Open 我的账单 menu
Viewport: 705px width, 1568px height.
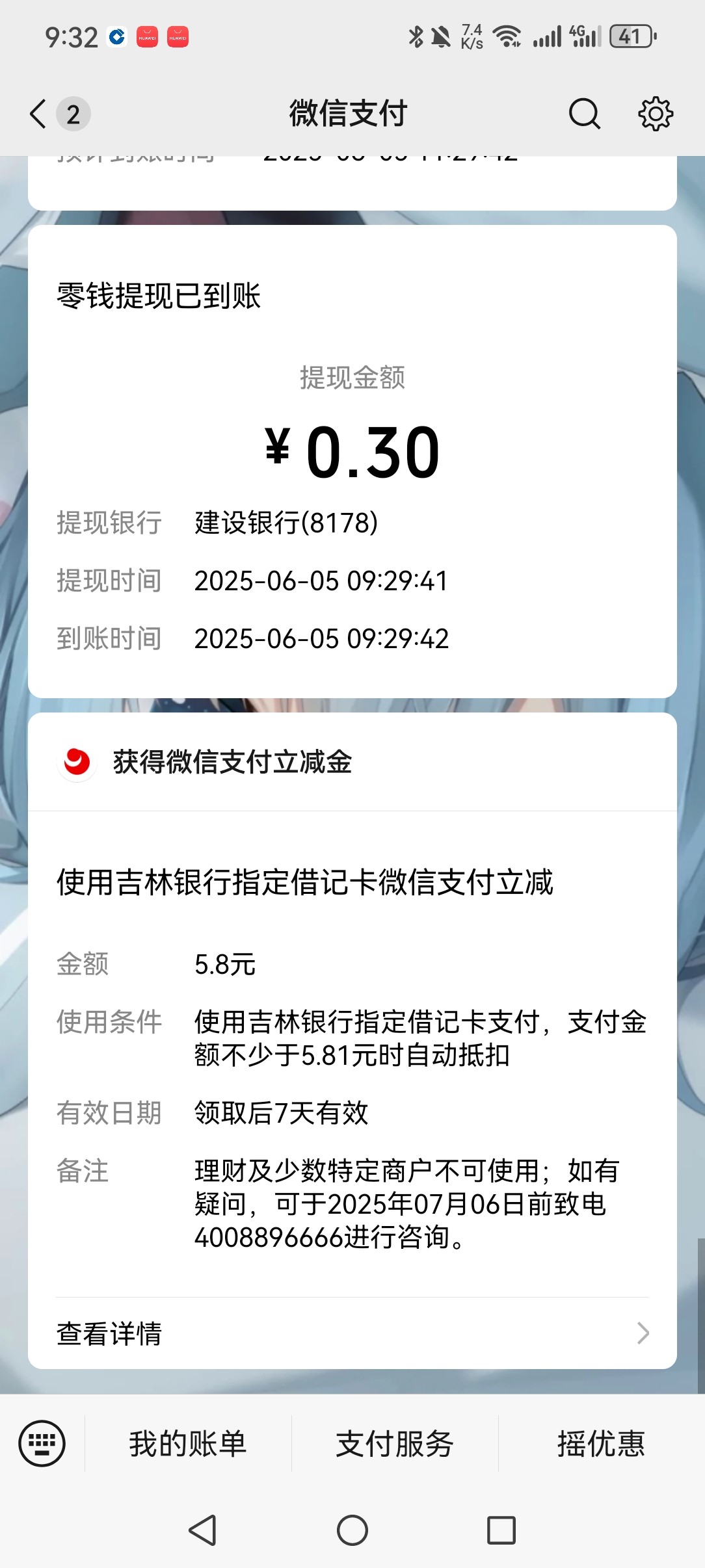tap(188, 1444)
